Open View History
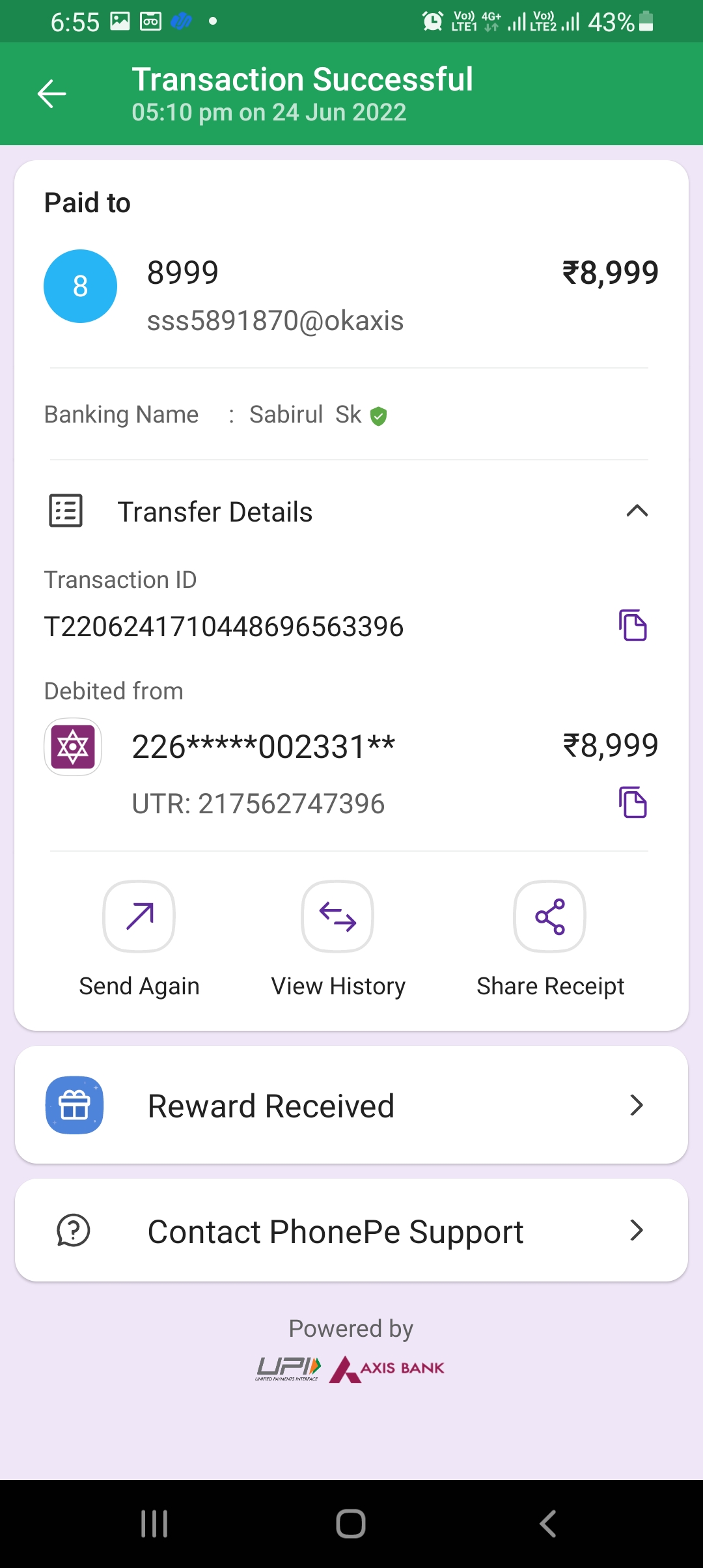The height and width of the screenshot is (1568, 703). click(337, 917)
